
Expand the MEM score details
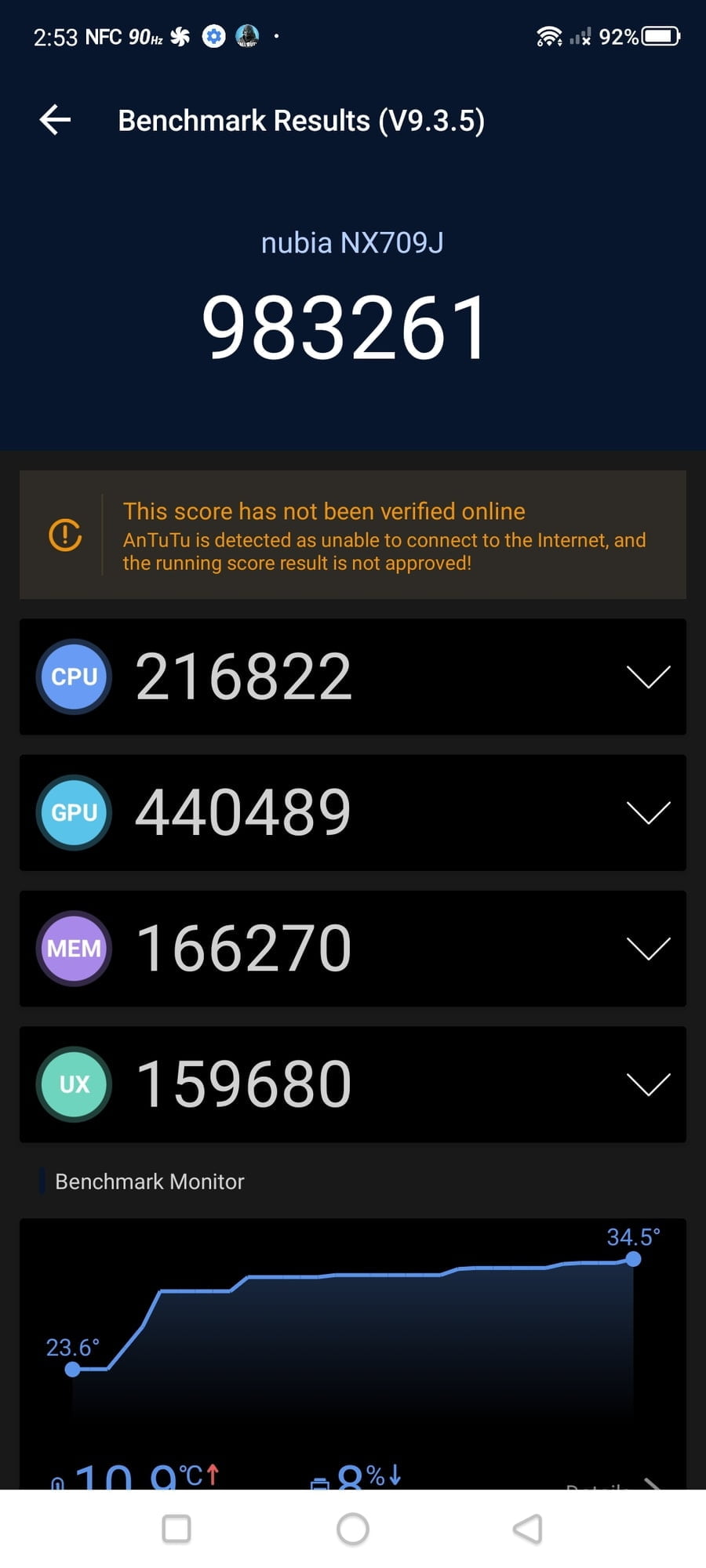click(x=648, y=949)
